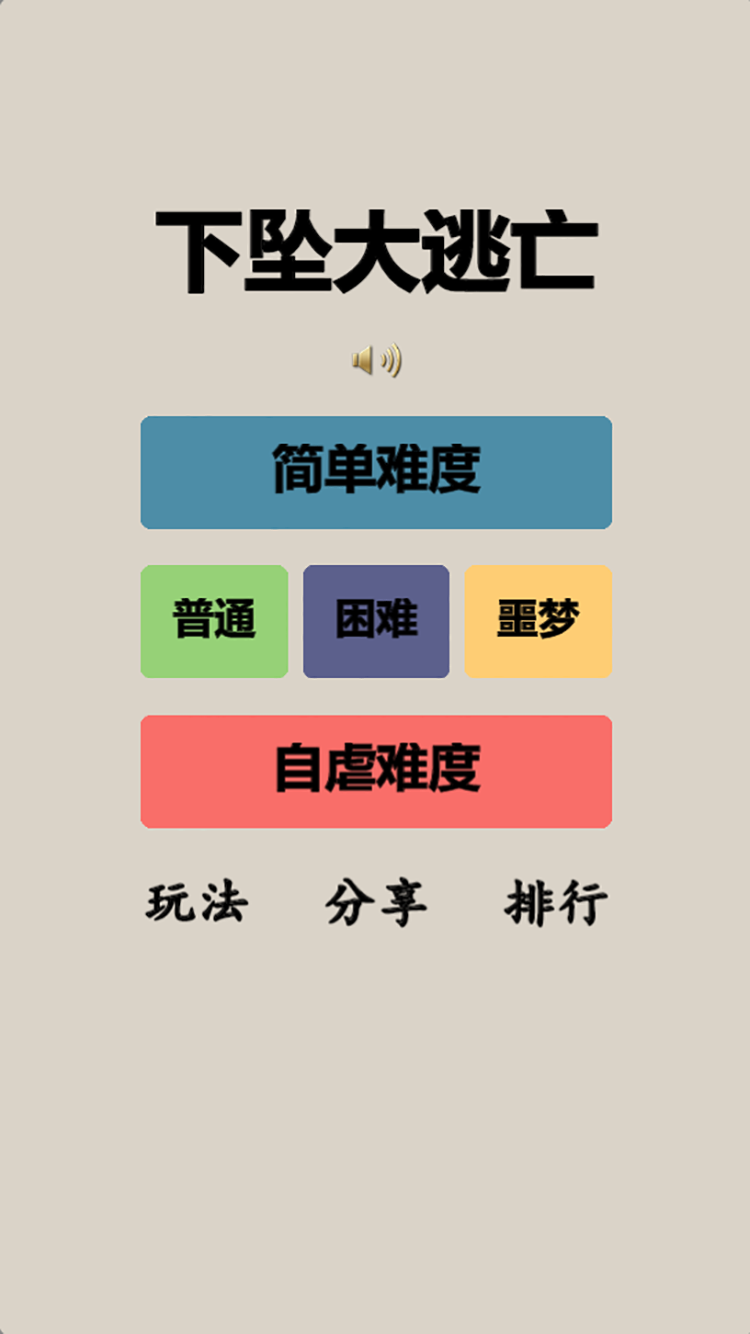View the 排行 leaderboard
The height and width of the screenshot is (1334, 750).
[x=556, y=903]
